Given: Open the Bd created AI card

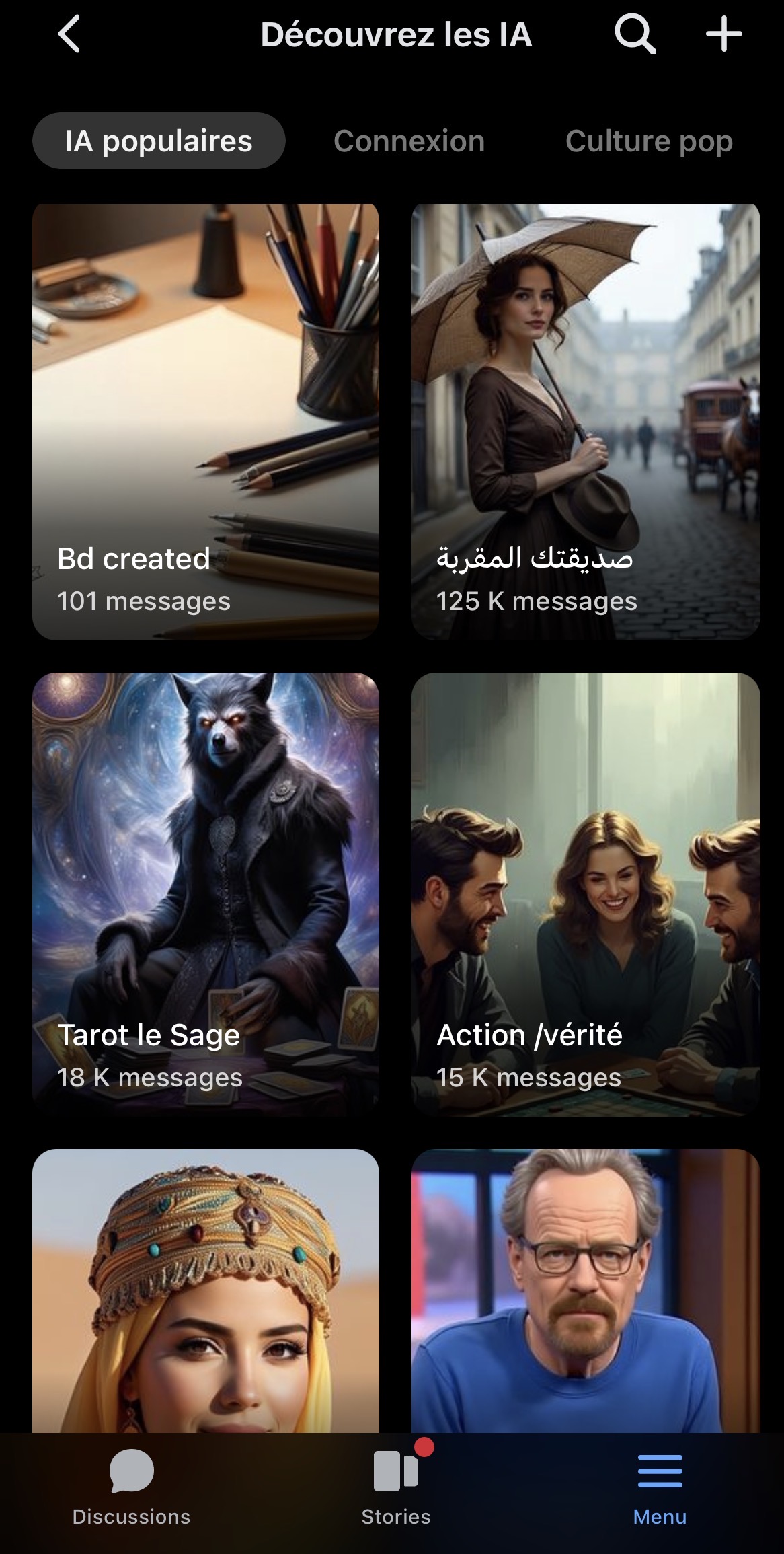Looking at the screenshot, I should (206, 421).
